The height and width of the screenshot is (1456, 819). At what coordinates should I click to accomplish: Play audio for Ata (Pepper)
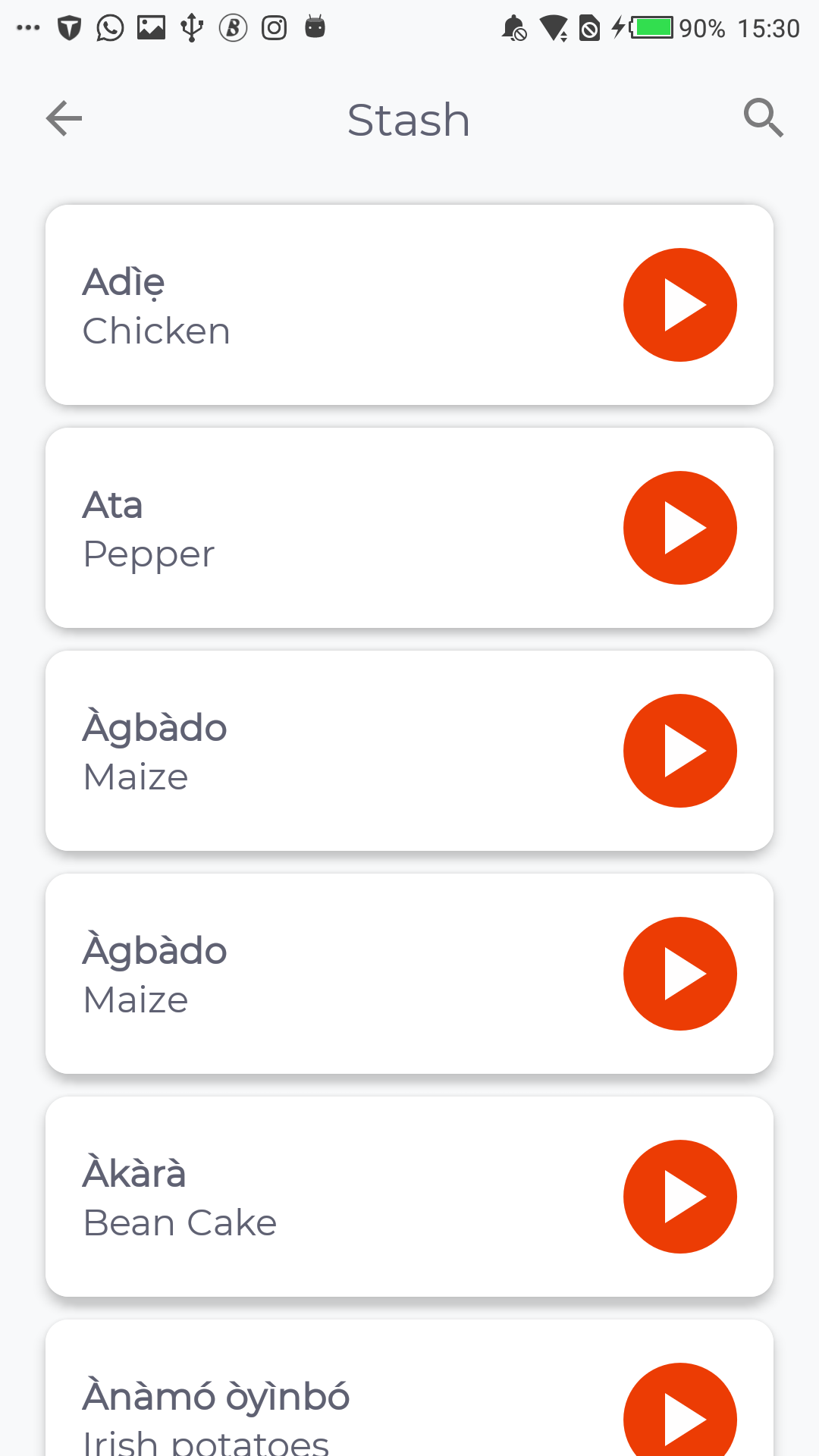[x=680, y=528]
